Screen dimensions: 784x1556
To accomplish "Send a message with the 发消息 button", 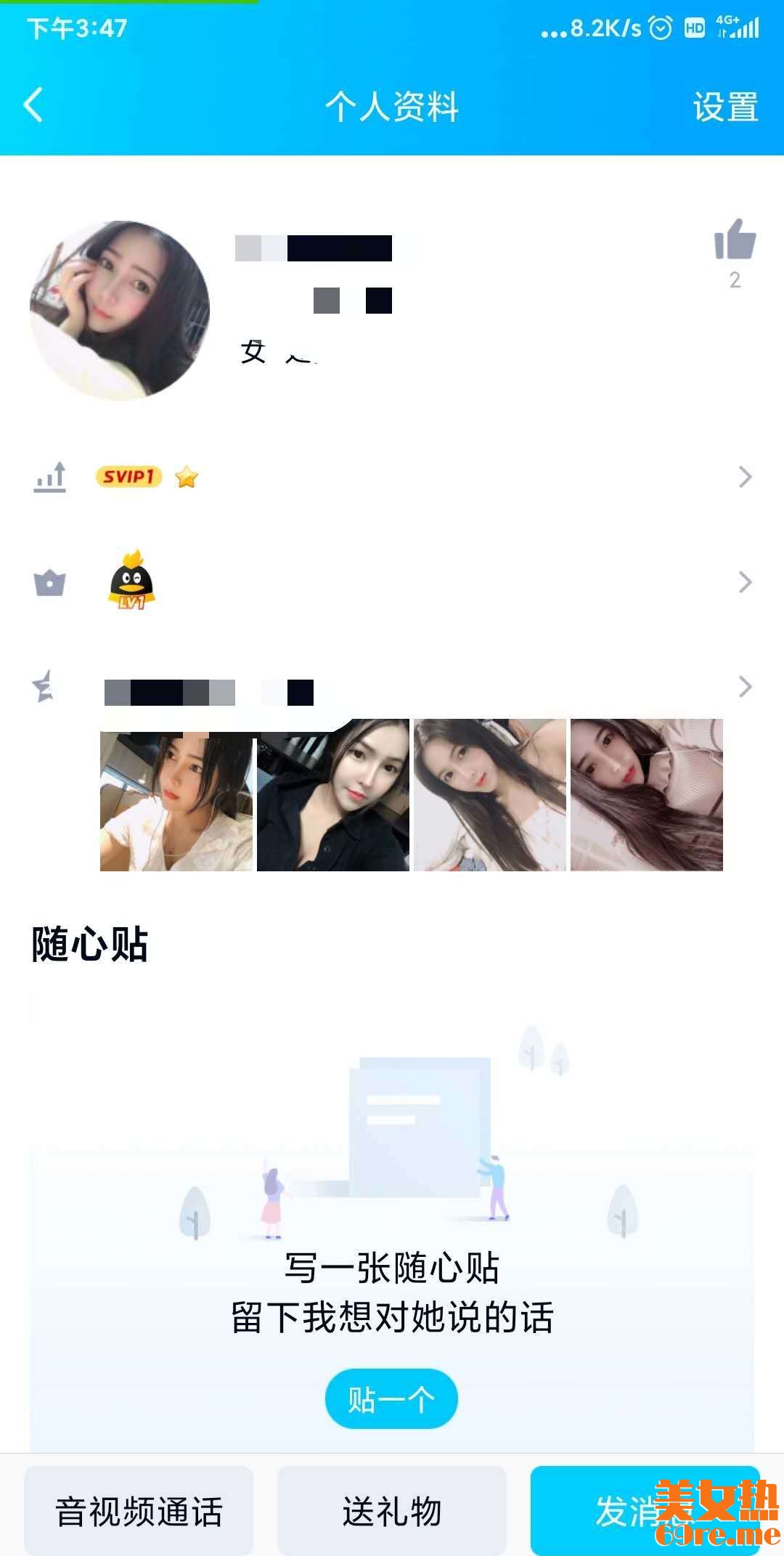I will [624, 1510].
